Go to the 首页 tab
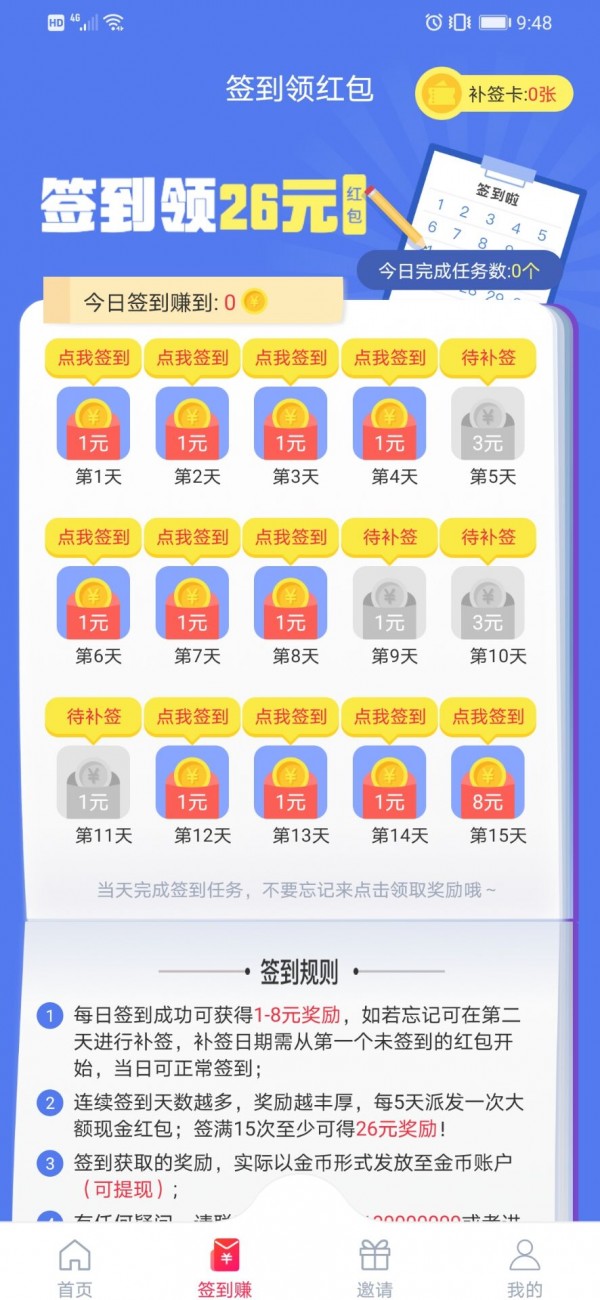The height and width of the screenshot is (1300, 600). 75,1265
